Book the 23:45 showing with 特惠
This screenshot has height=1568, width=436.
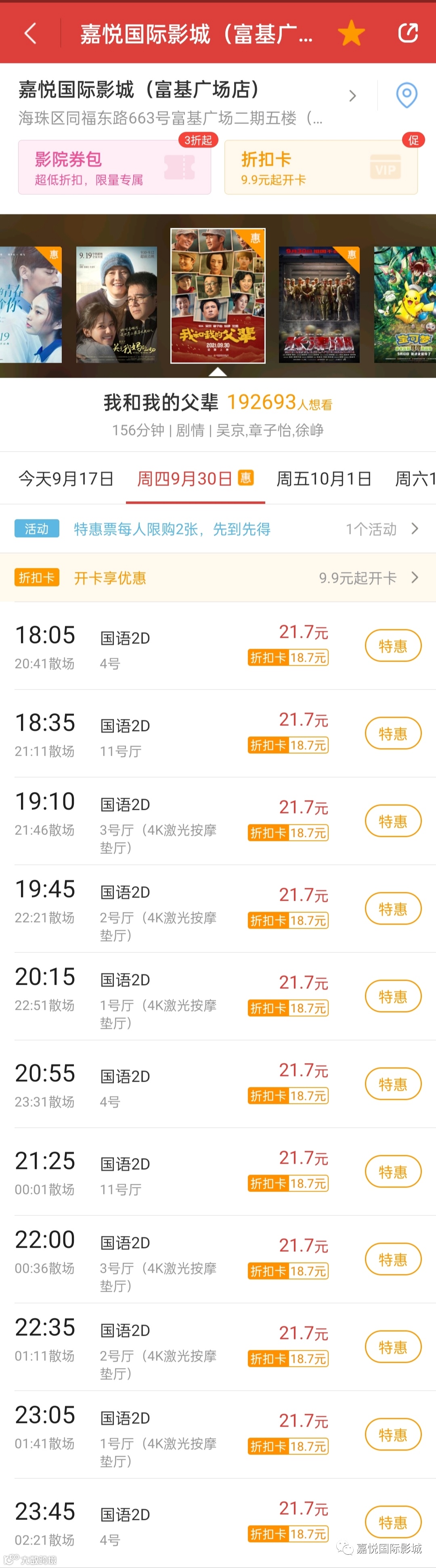pyautogui.click(x=393, y=1522)
